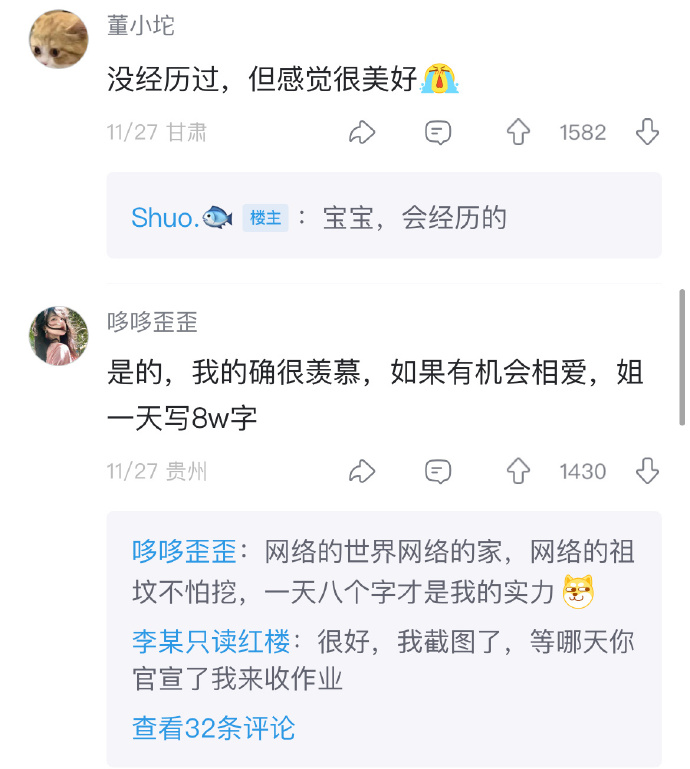Tap 董小坨's username
Viewport: 690px width, 769px height.
[141, 26]
